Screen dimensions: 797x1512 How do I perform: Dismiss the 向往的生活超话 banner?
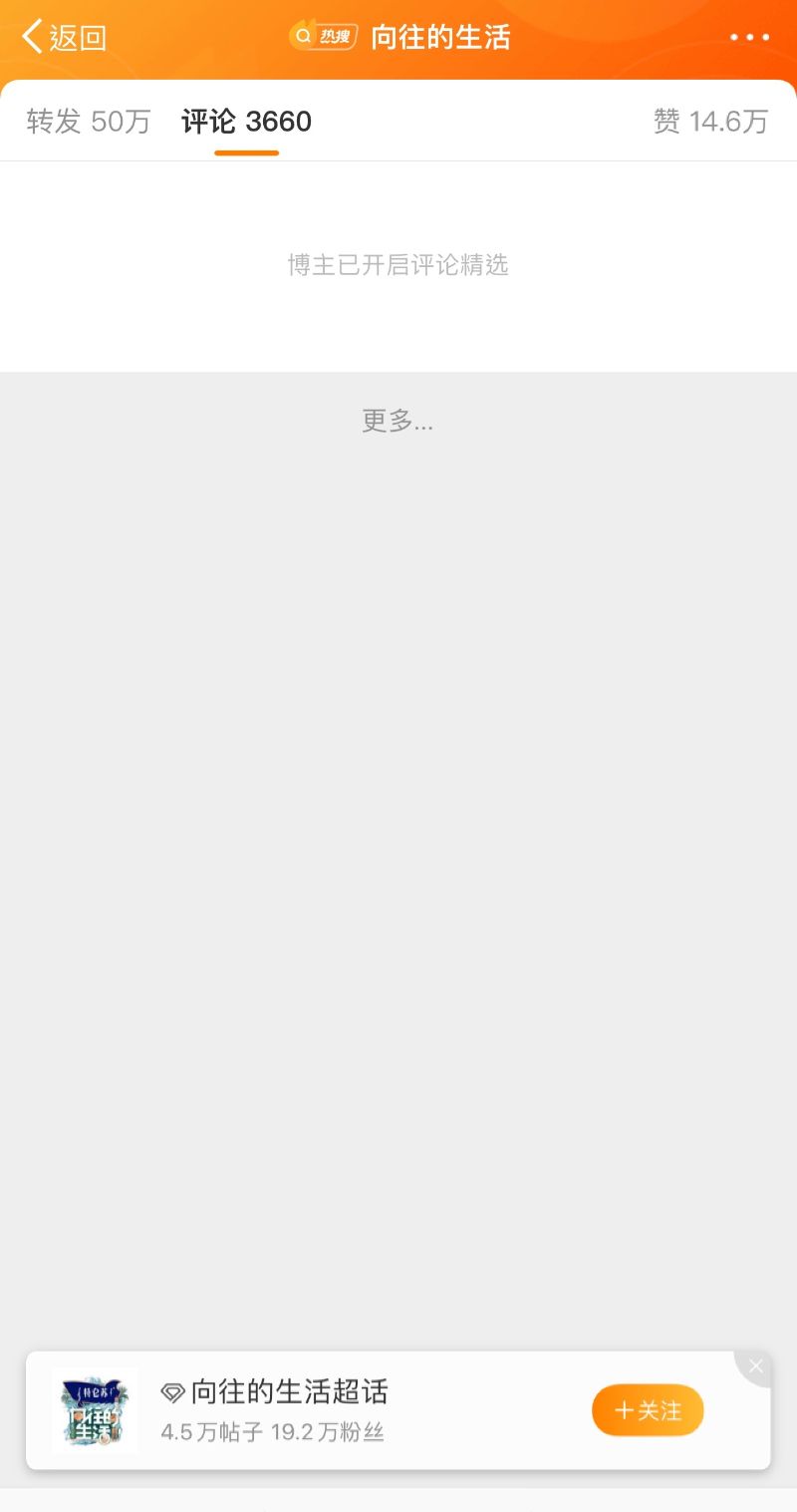coord(756,1366)
